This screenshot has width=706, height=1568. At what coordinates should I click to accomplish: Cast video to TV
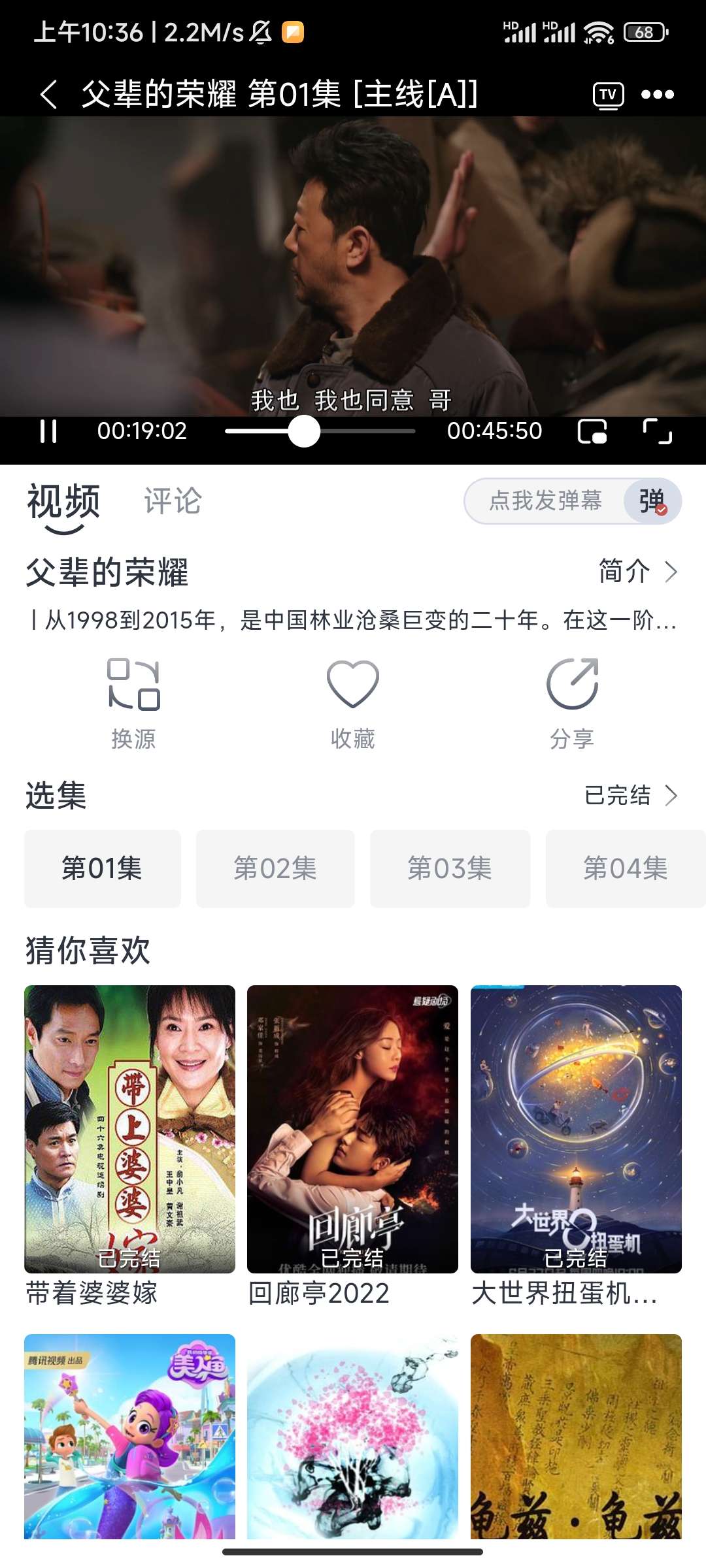pyautogui.click(x=608, y=95)
